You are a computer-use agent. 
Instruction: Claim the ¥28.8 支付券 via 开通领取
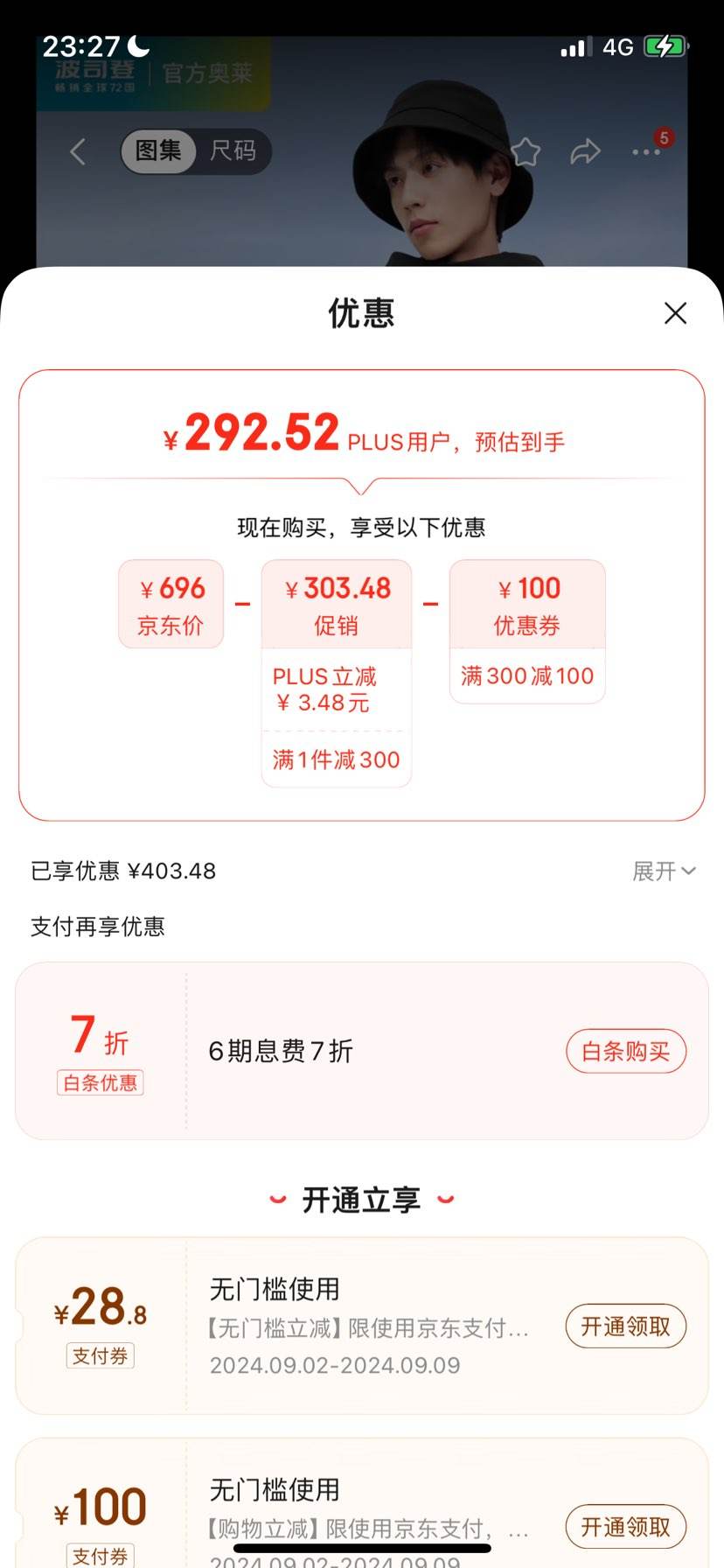coord(625,1326)
